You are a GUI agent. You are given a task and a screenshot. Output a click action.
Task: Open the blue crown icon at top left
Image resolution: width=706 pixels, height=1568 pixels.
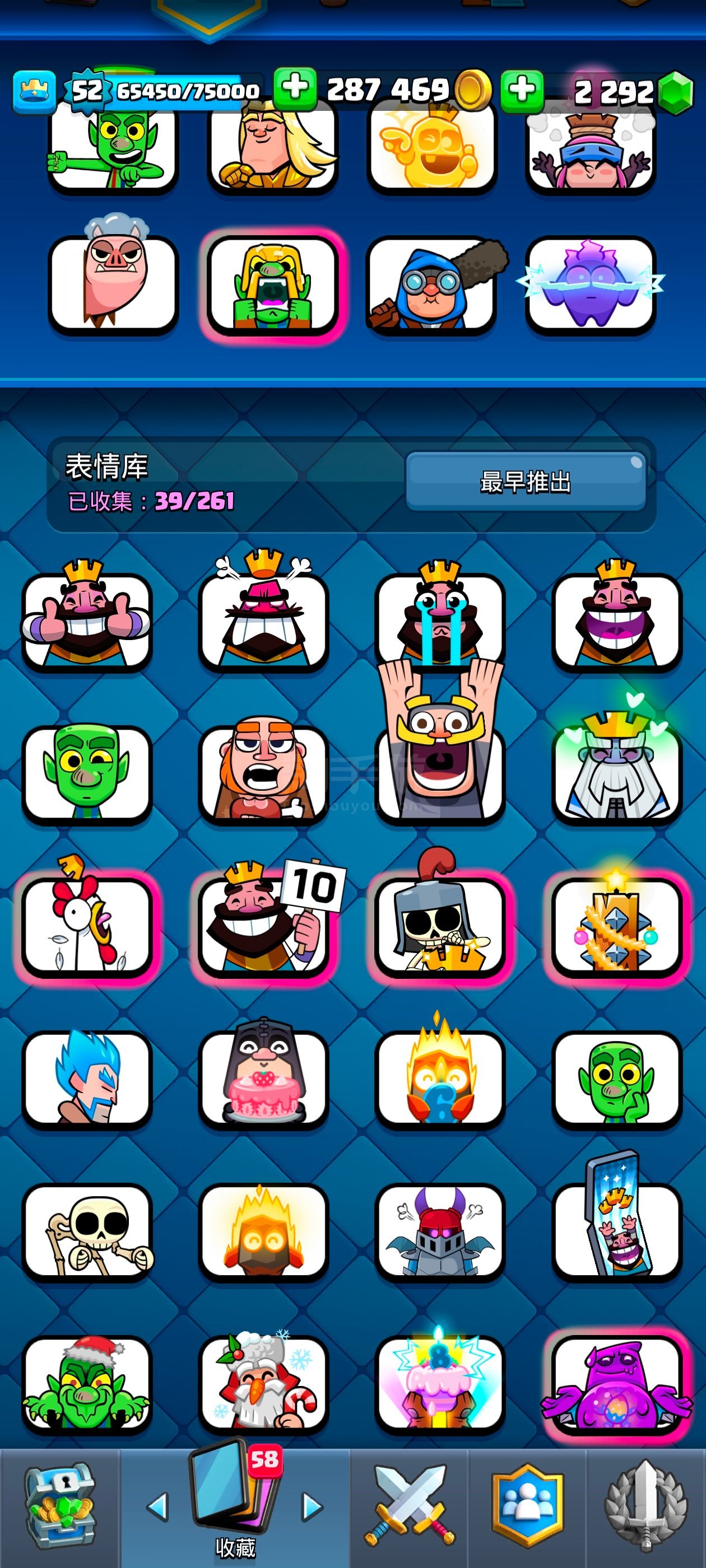point(34,91)
